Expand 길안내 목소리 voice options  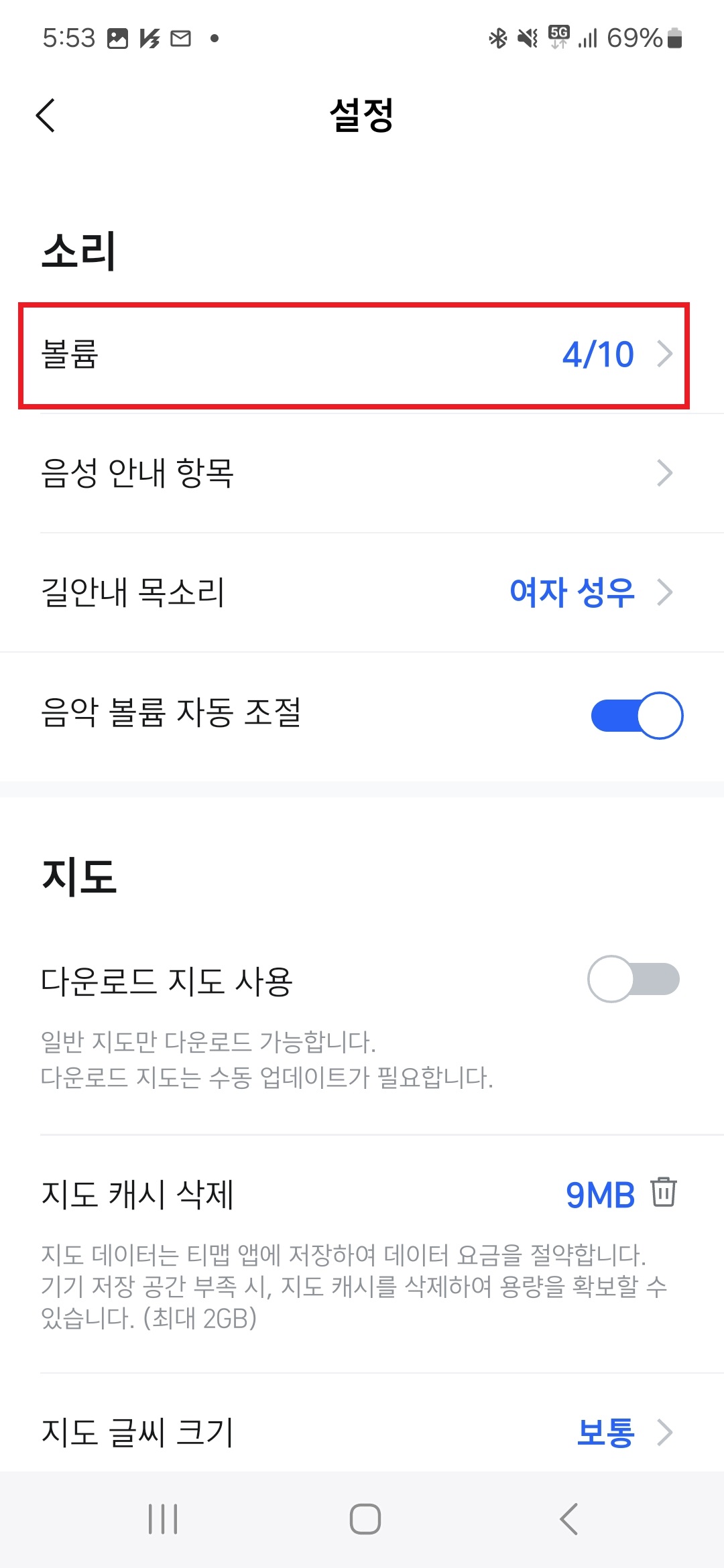666,592
